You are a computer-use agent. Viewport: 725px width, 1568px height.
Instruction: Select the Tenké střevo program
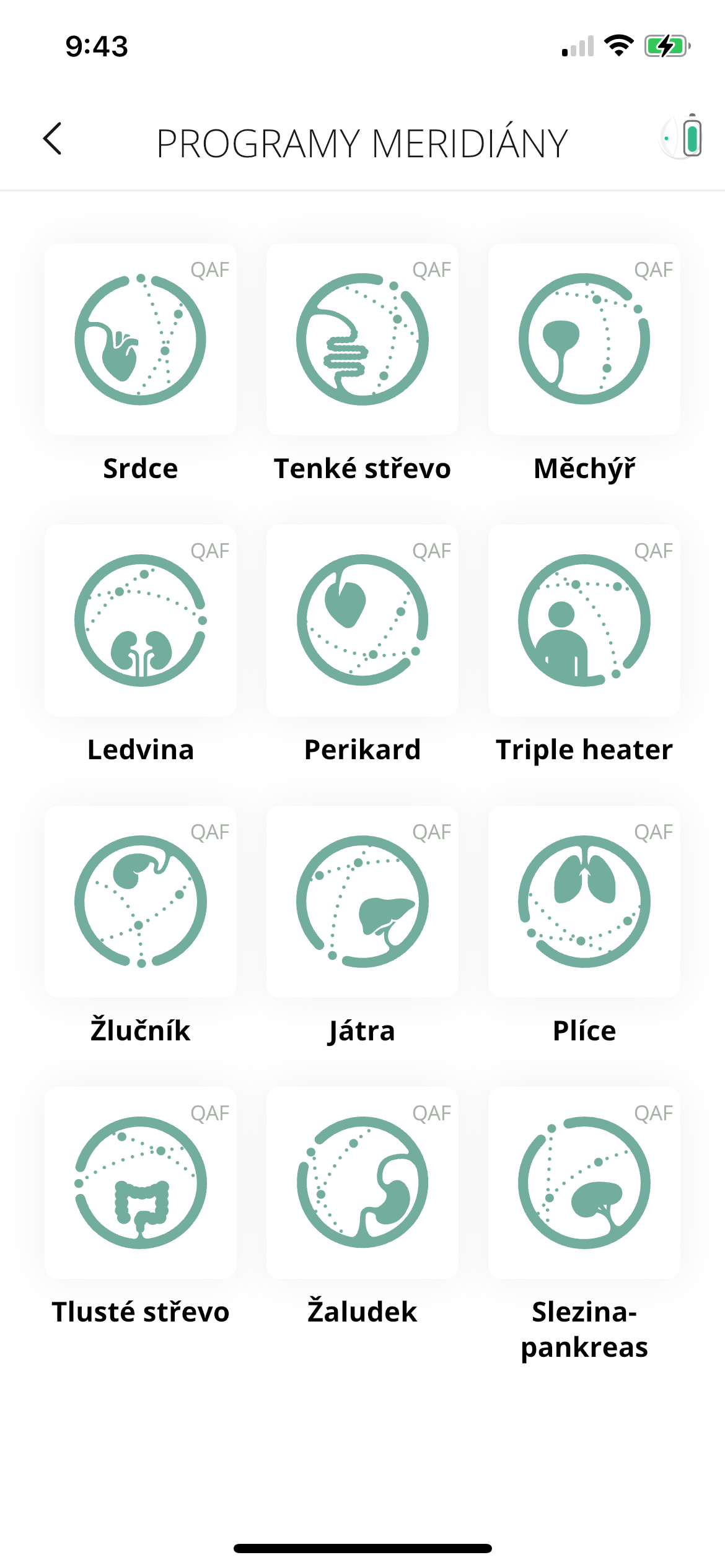tap(362, 339)
